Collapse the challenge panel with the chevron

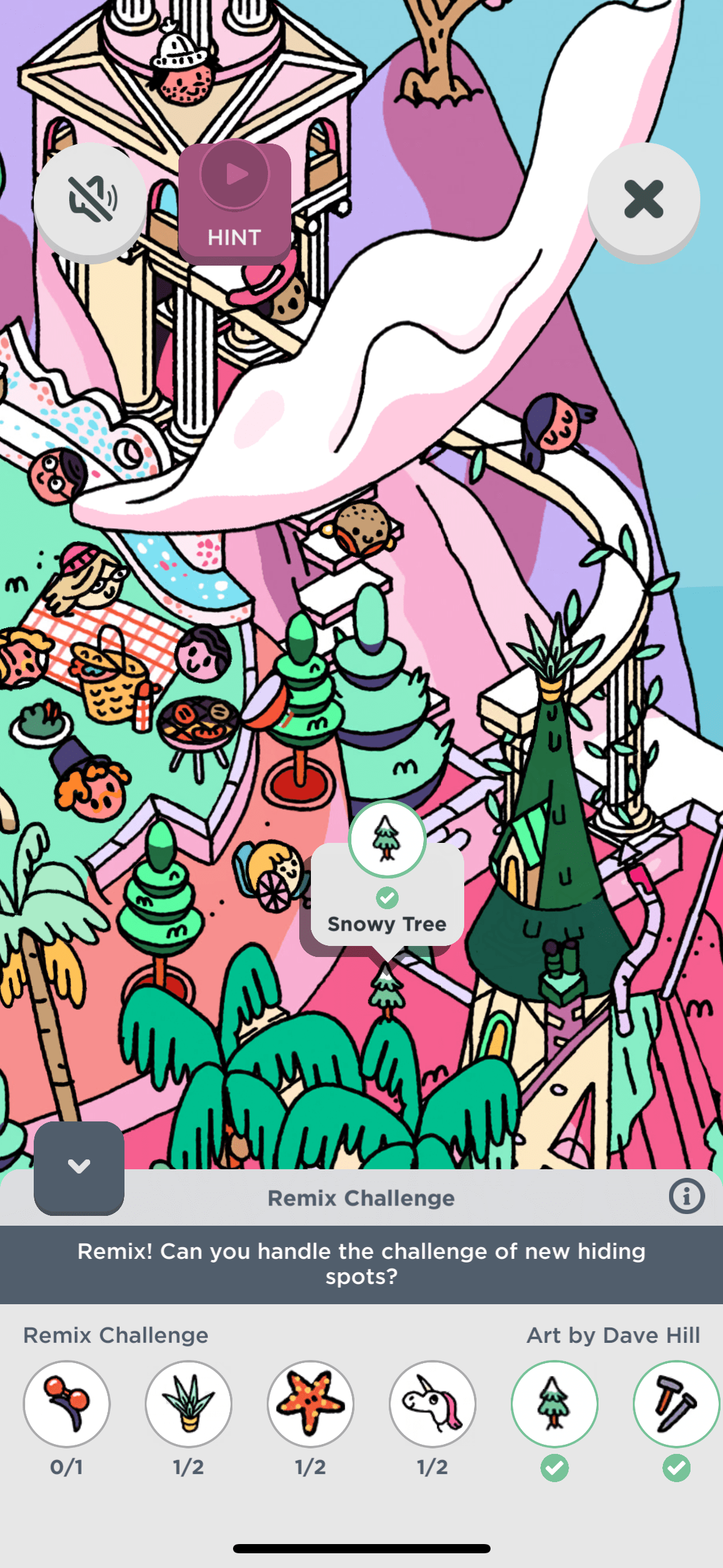79,1167
